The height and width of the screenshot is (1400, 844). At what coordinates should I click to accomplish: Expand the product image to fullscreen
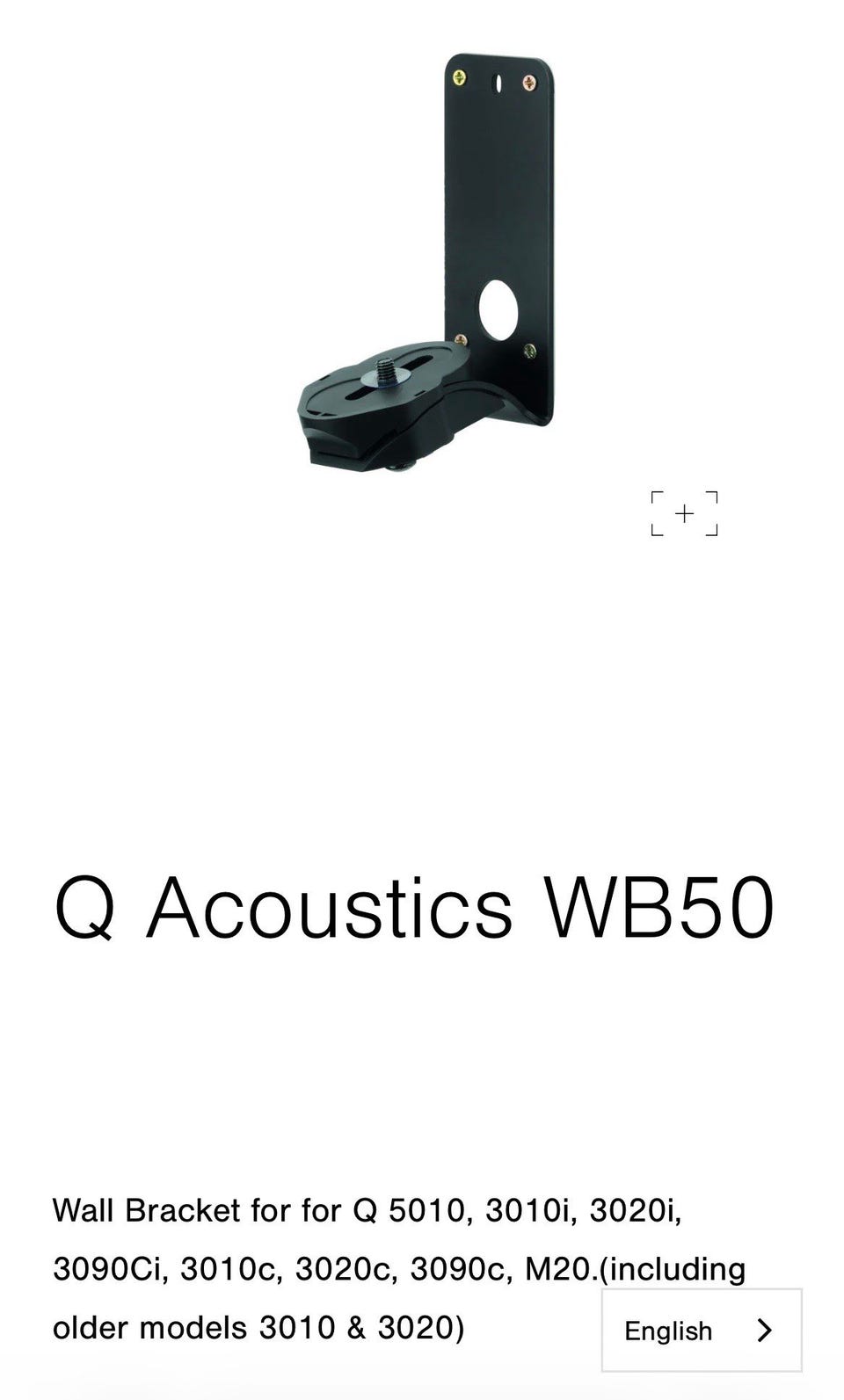(684, 513)
